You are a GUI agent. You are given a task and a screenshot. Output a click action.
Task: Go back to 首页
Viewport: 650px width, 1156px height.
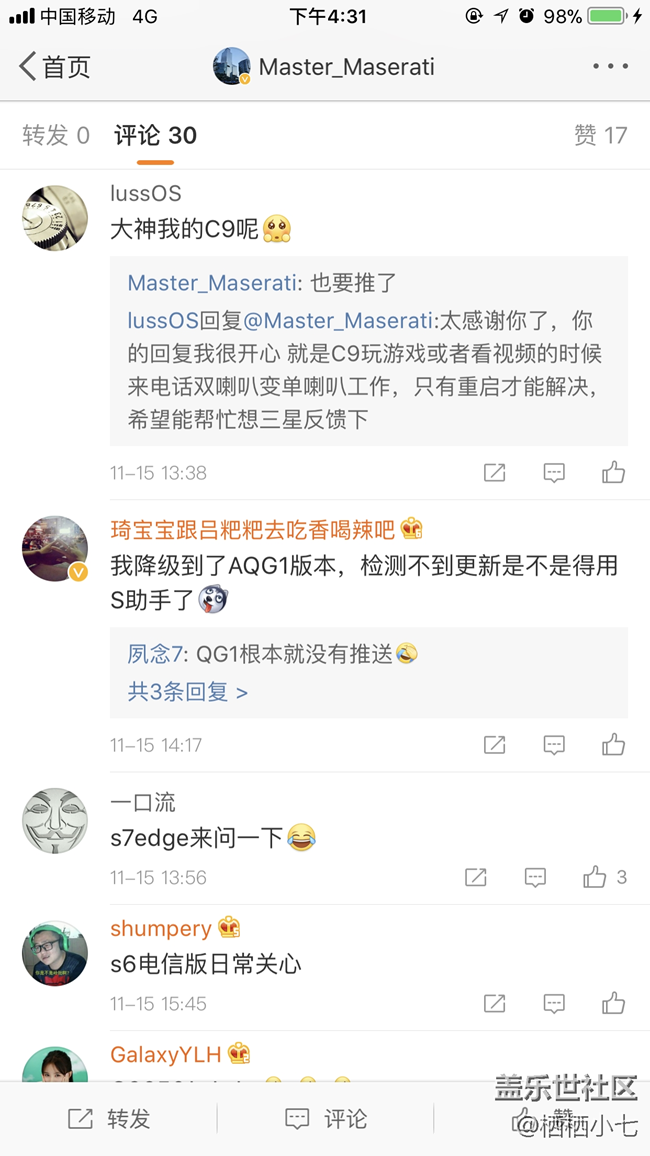click(54, 67)
